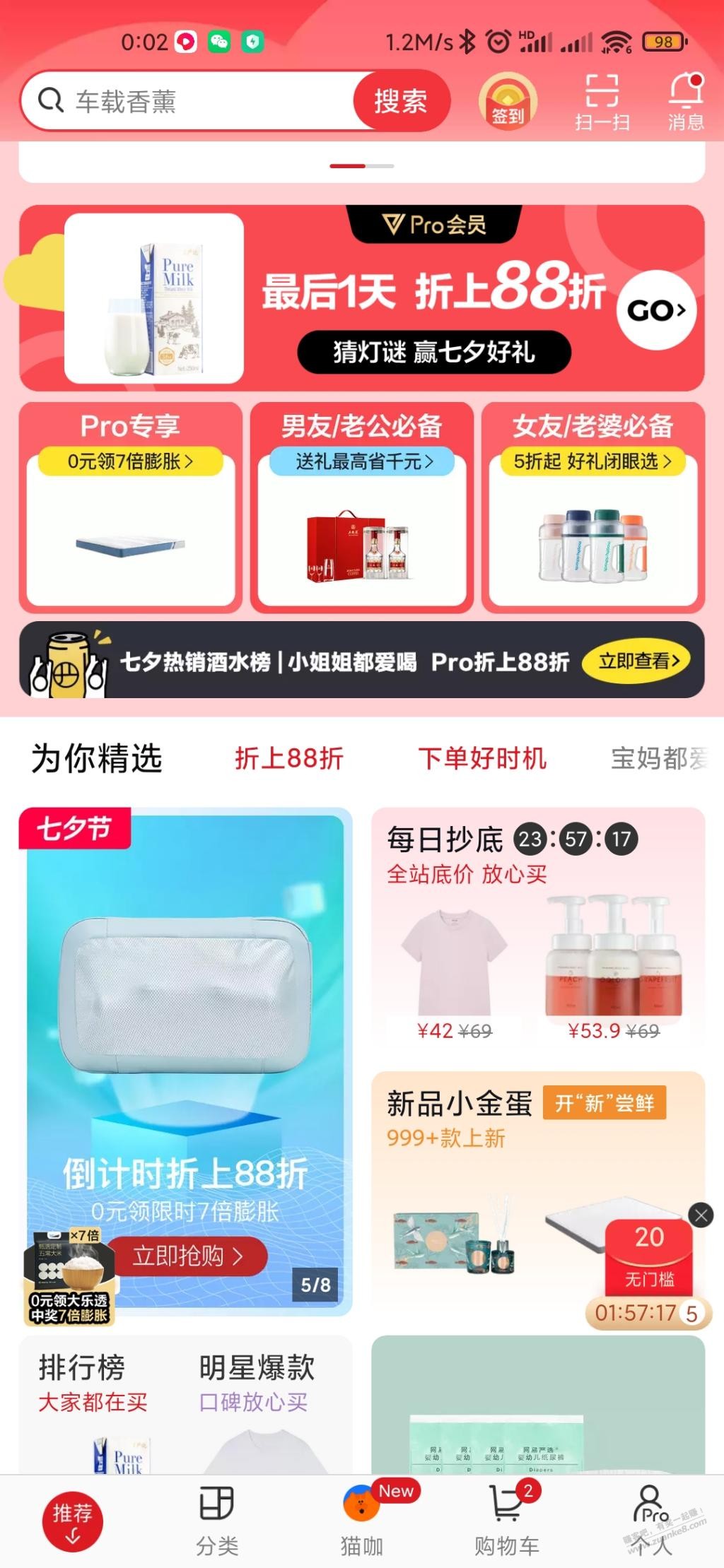Switch to the 分类 tab
The image size is (724, 1568).
pyautogui.click(x=217, y=1523)
